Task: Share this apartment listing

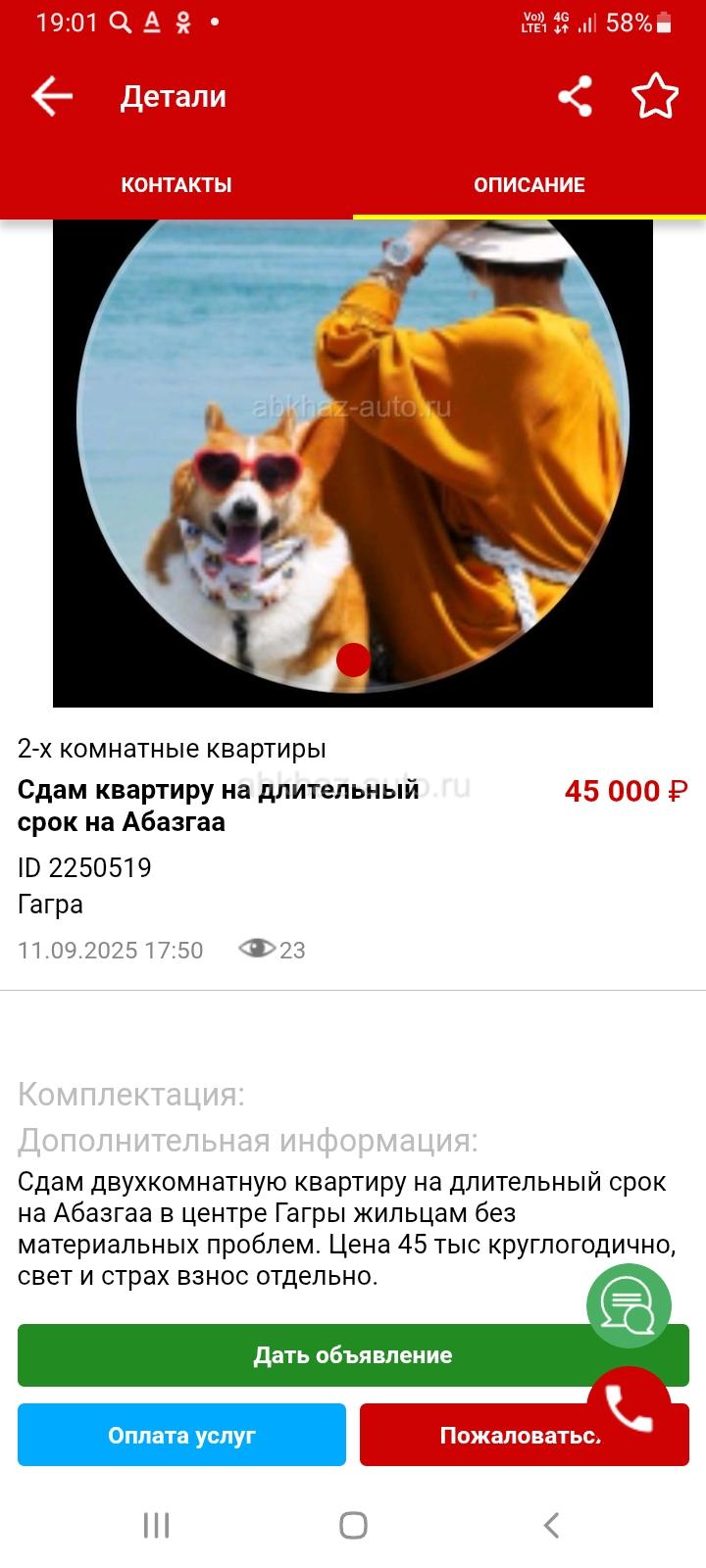Action: (575, 96)
